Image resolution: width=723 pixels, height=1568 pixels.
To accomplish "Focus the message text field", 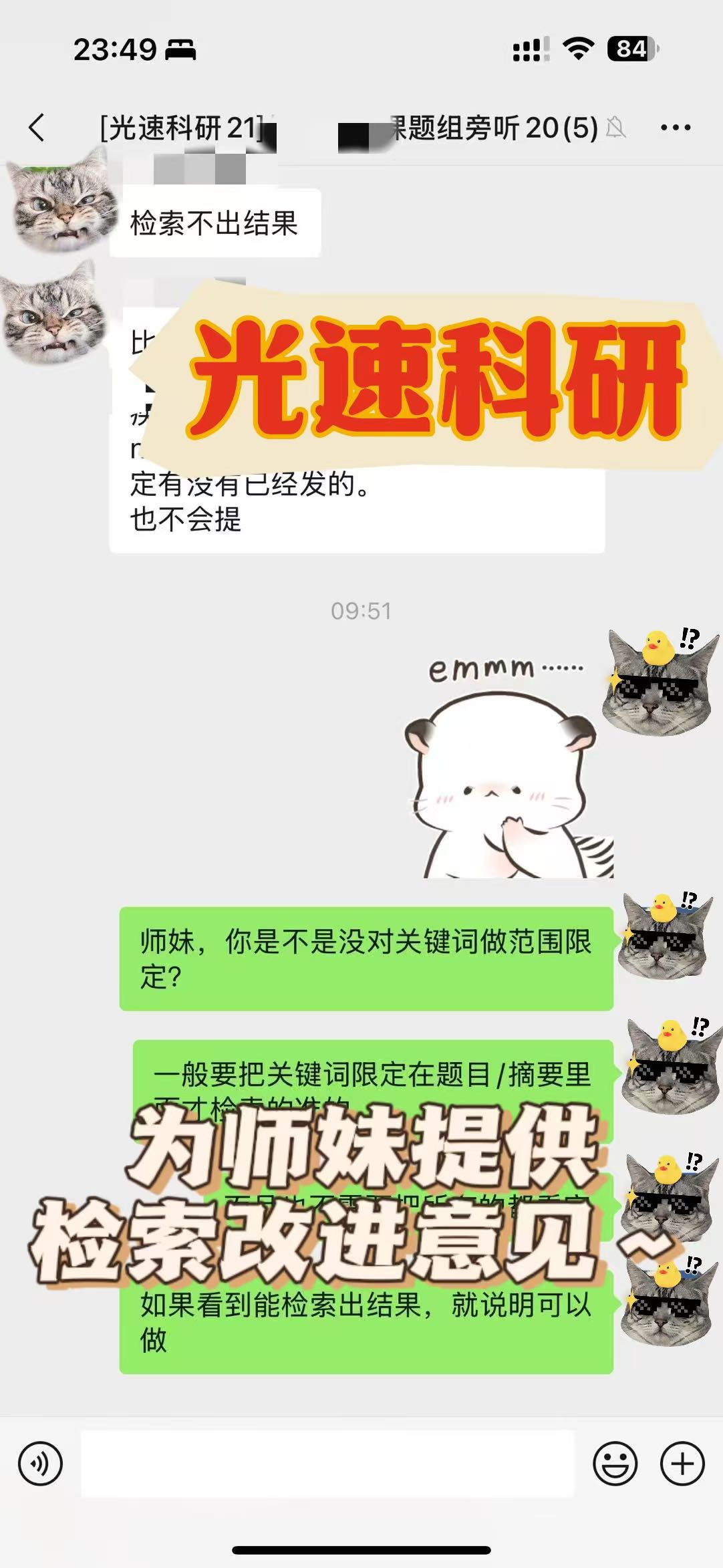I will (x=327, y=1464).
